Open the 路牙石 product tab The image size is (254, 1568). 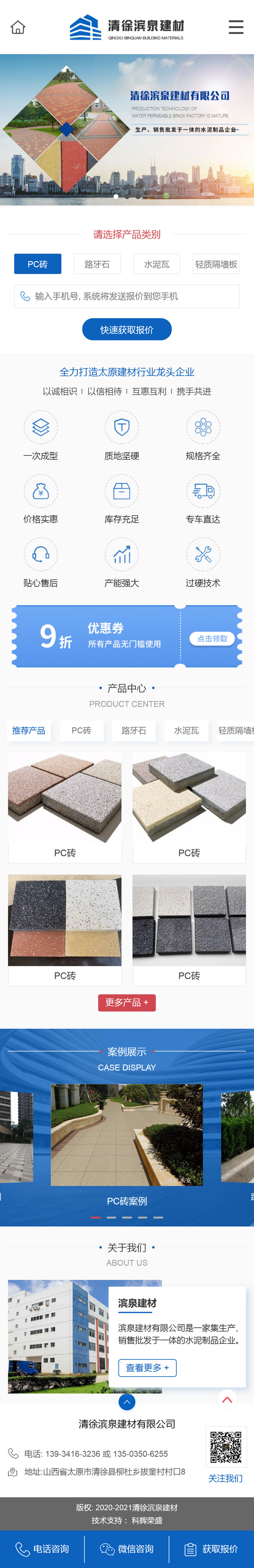click(134, 730)
